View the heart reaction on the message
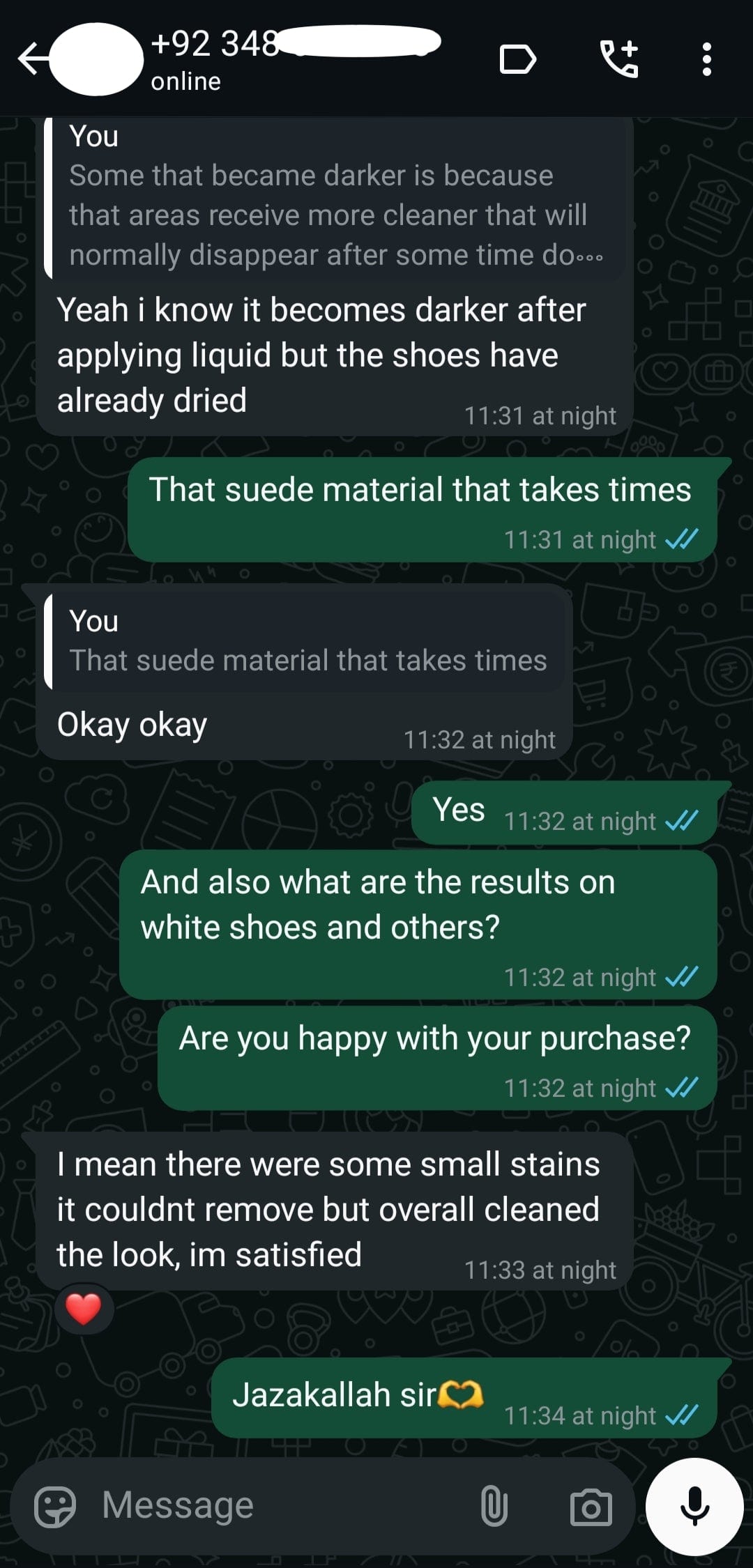This screenshot has width=753, height=1568. coord(84,1309)
